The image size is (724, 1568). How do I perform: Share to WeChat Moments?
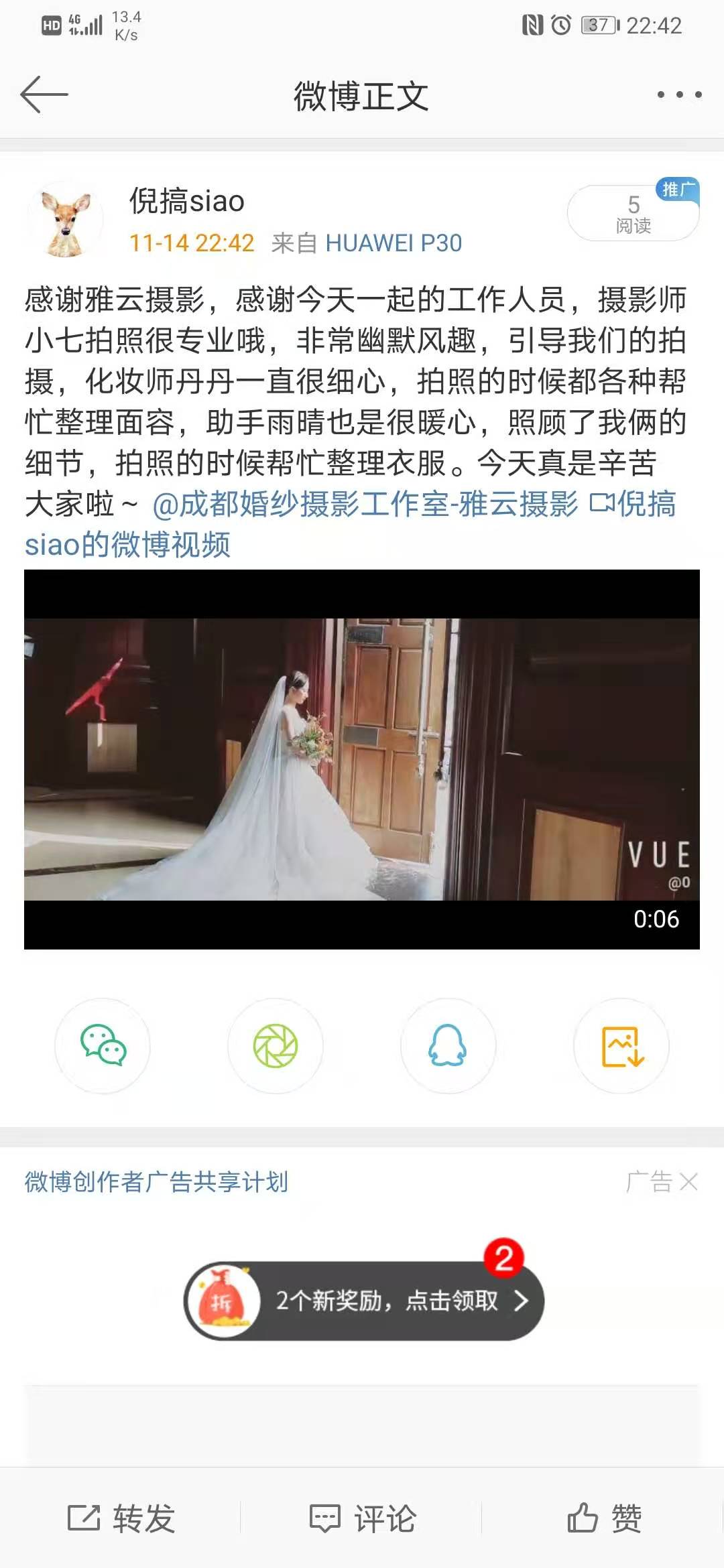pos(276,1045)
